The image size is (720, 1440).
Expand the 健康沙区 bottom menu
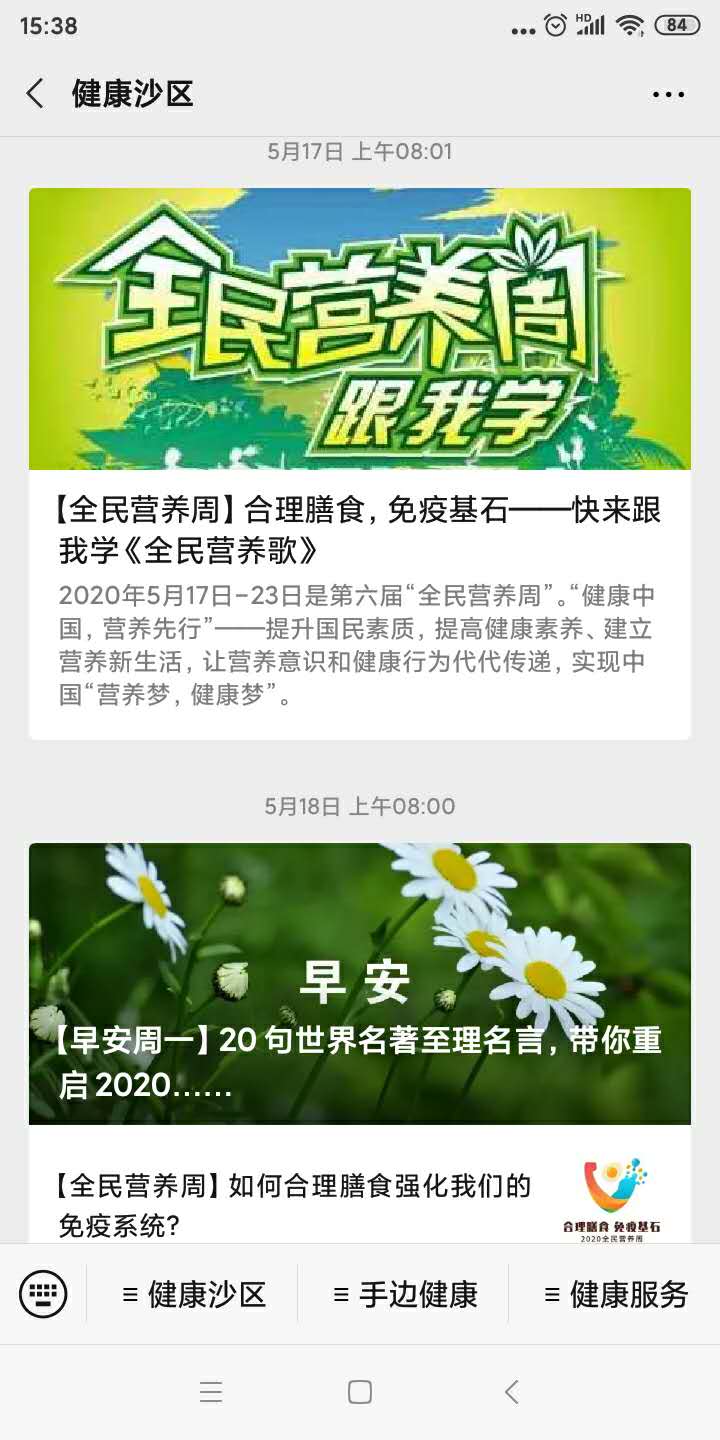pyautogui.click(x=194, y=1295)
